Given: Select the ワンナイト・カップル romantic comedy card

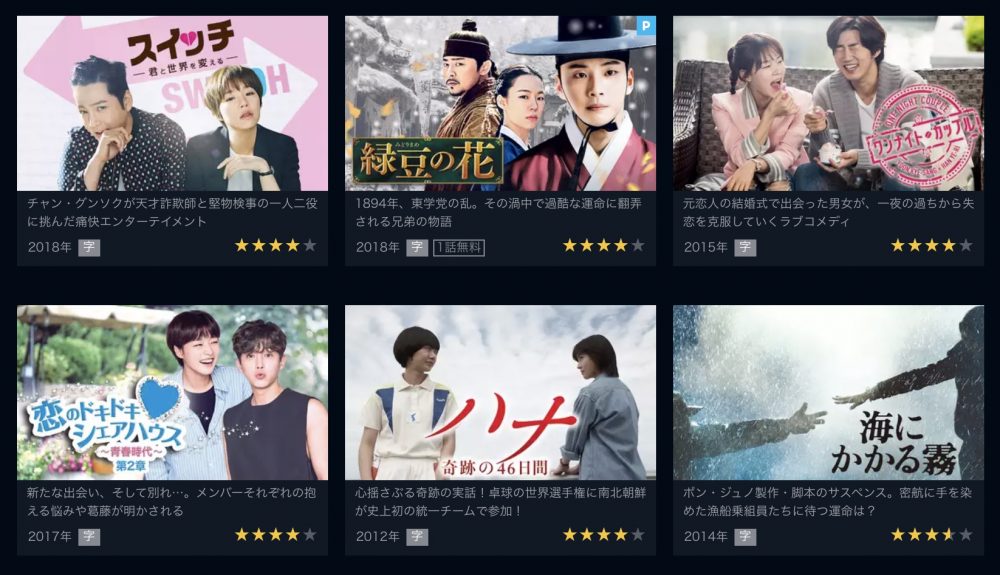Looking at the screenshot, I should coord(828,104).
